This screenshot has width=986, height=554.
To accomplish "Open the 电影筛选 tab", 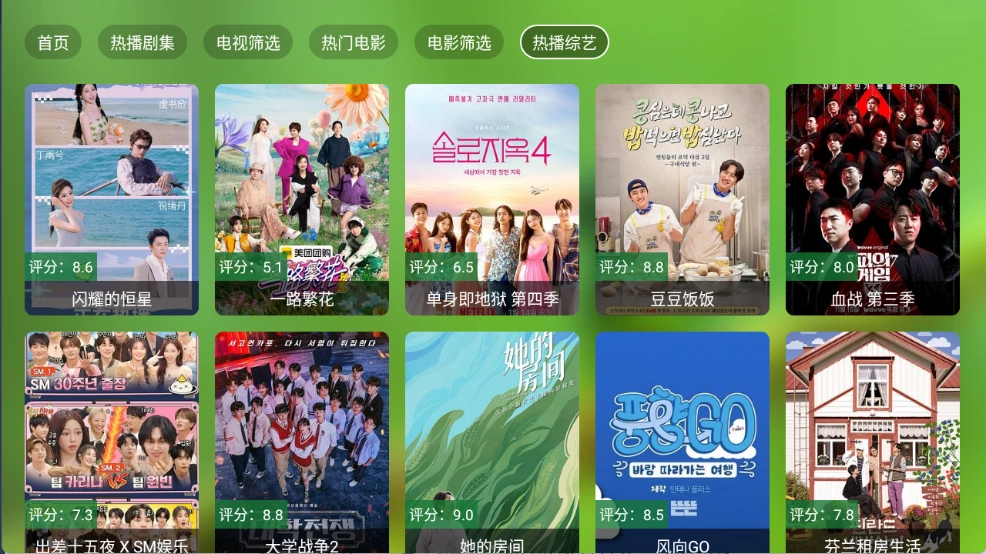I will 459,43.
